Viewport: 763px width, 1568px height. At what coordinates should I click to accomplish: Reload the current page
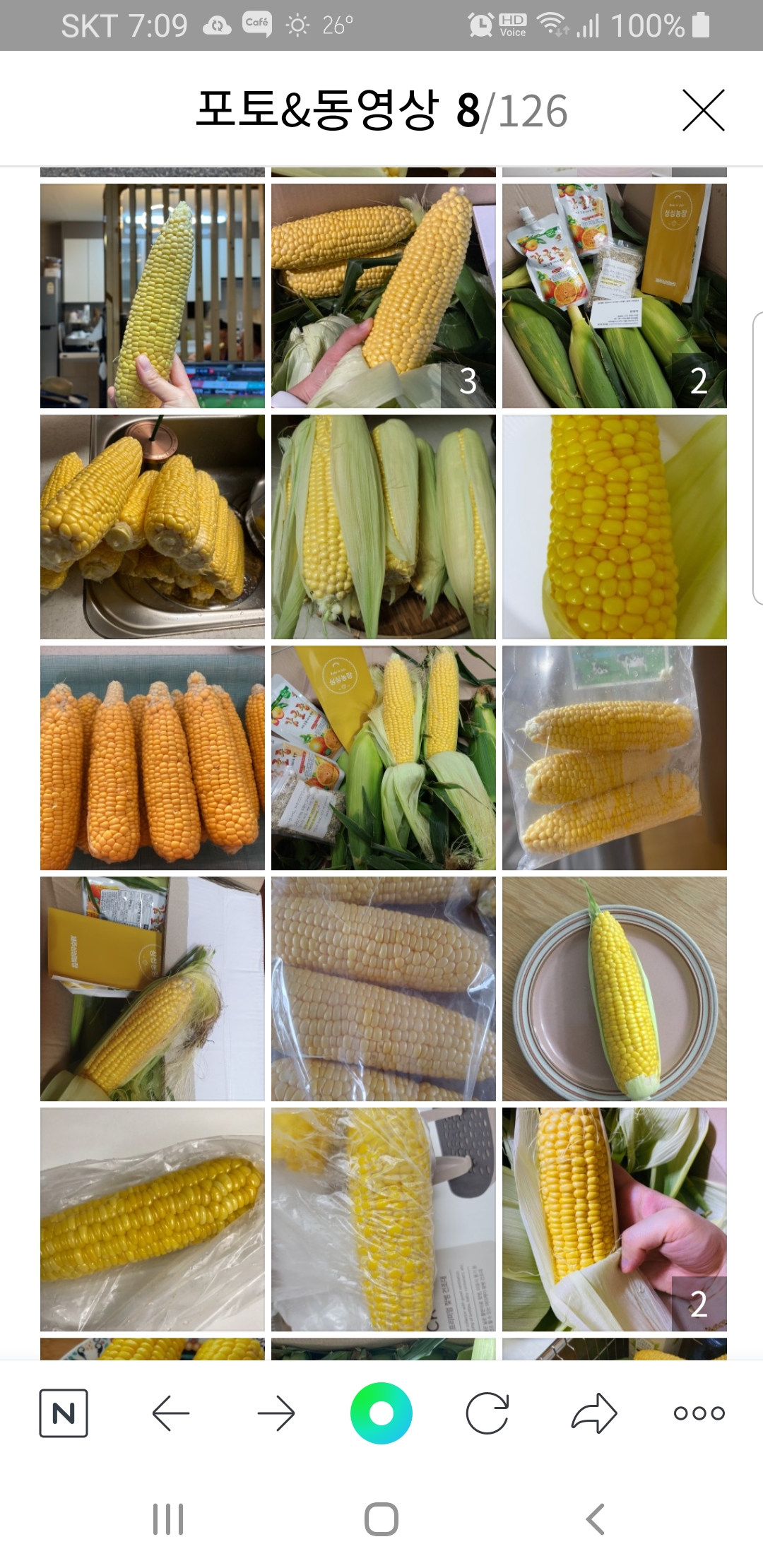(487, 1413)
